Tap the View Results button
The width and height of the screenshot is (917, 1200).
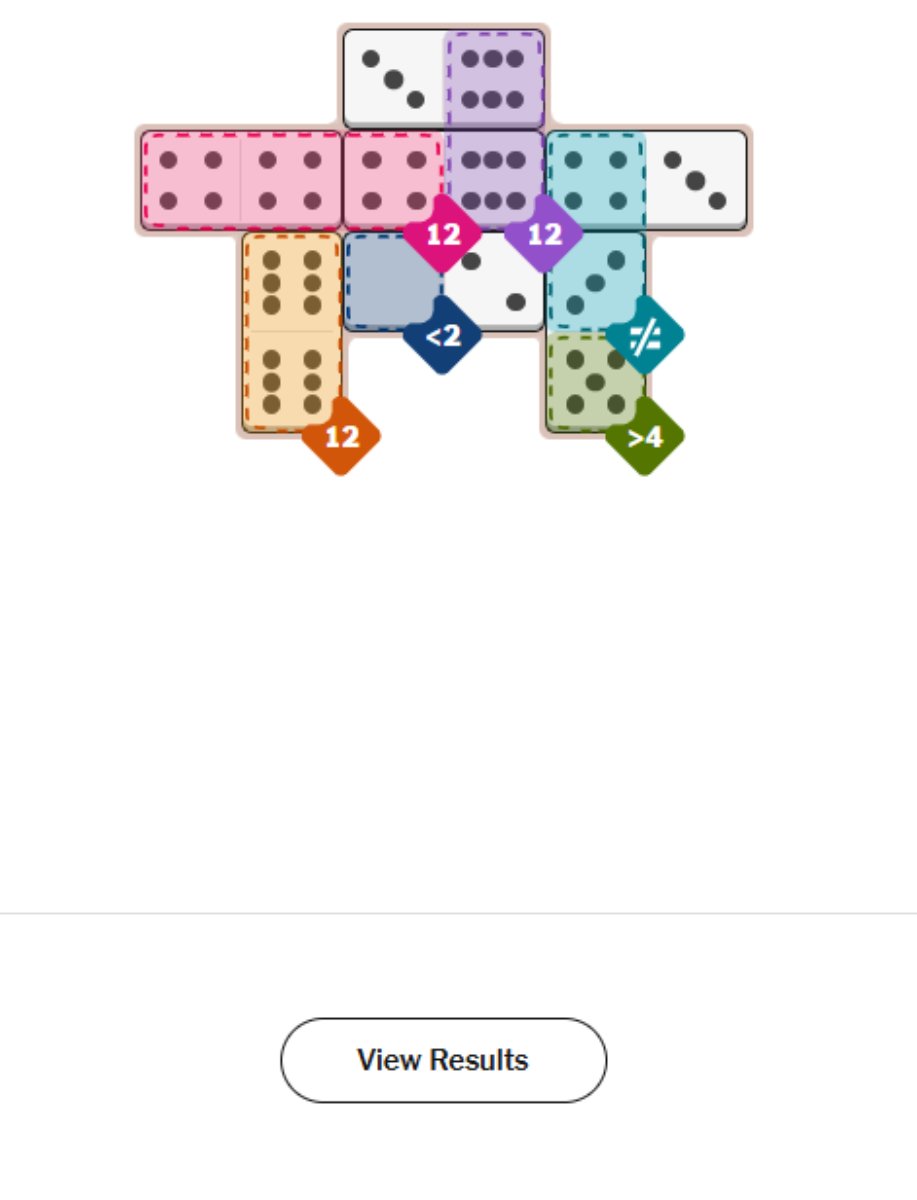[x=443, y=1060]
